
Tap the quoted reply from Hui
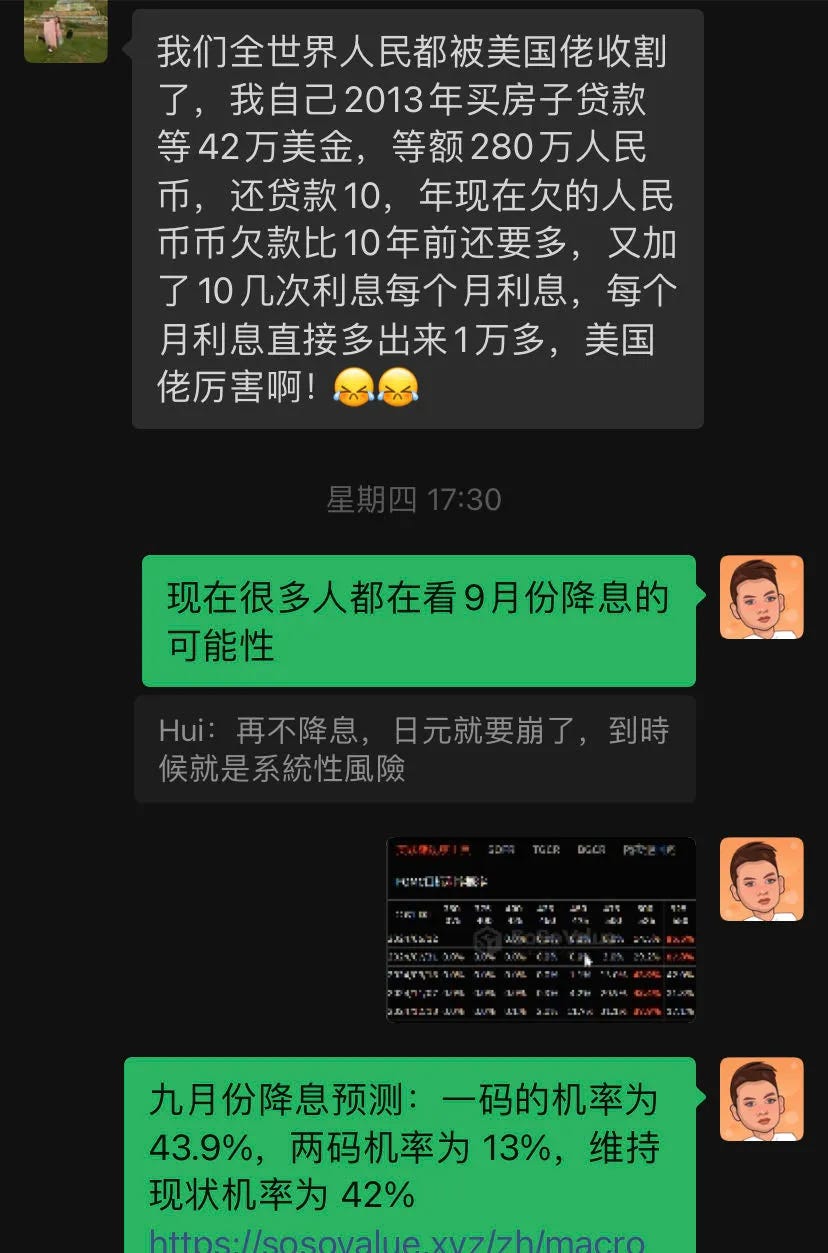click(414, 749)
